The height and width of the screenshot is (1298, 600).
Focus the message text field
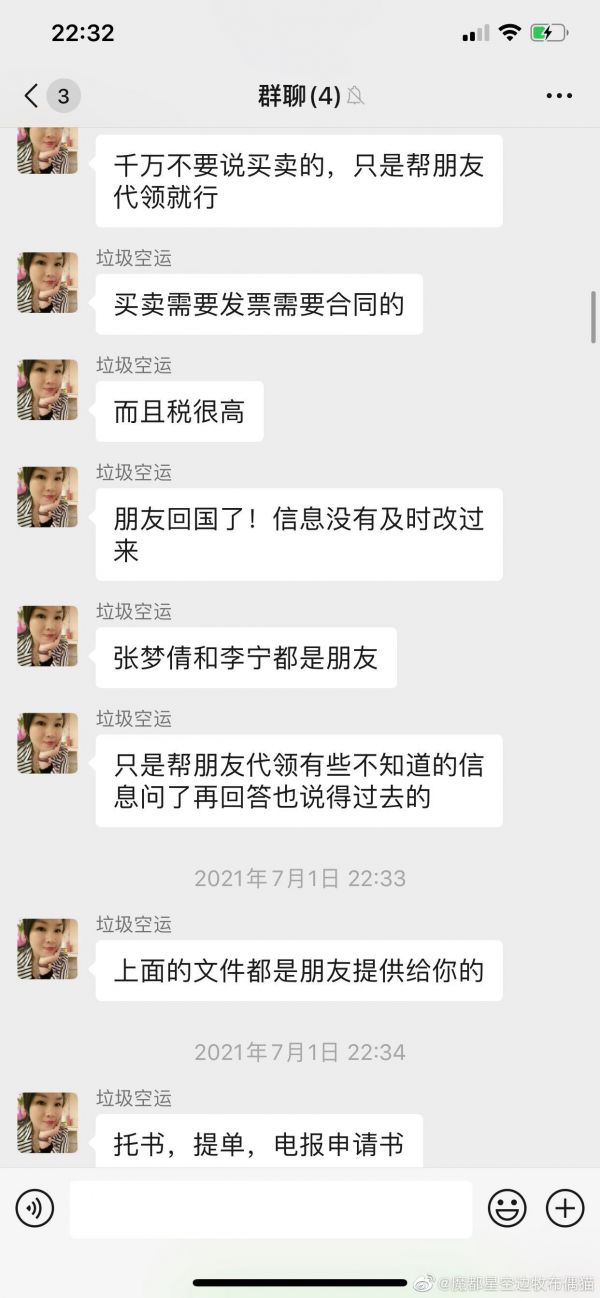(x=270, y=1209)
